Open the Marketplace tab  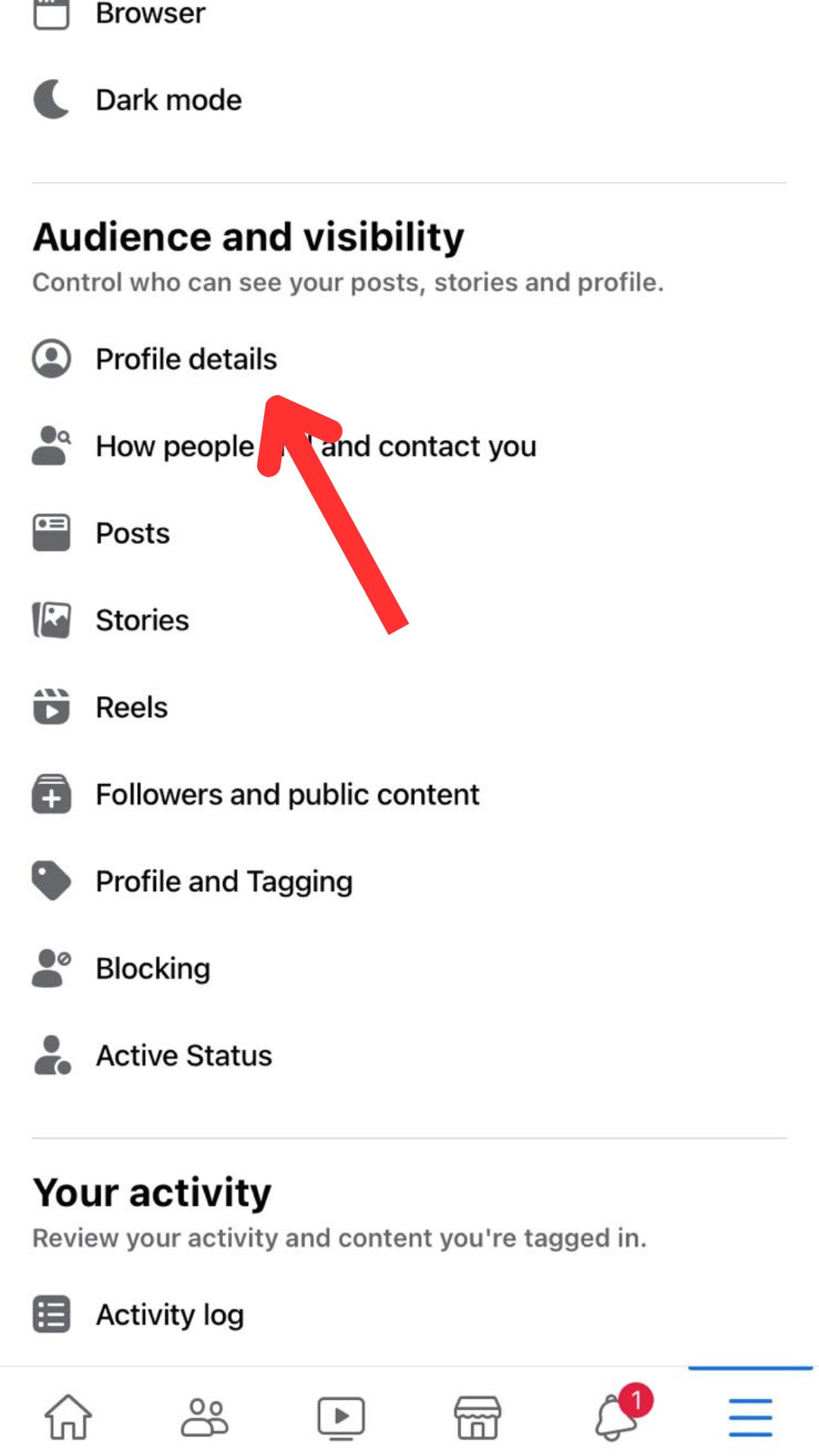(x=478, y=1417)
